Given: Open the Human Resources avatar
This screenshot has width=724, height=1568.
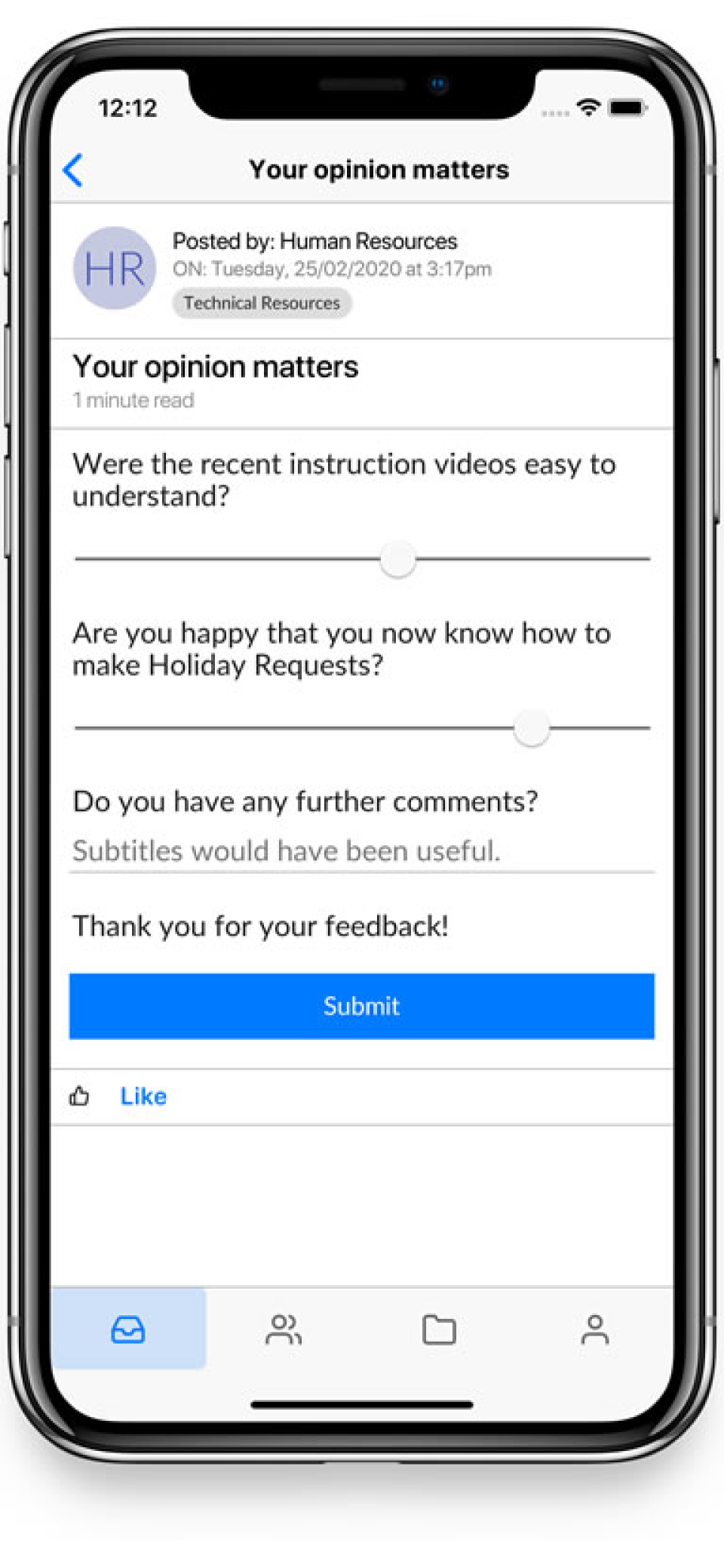Looking at the screenshot, I should (115, 269).
